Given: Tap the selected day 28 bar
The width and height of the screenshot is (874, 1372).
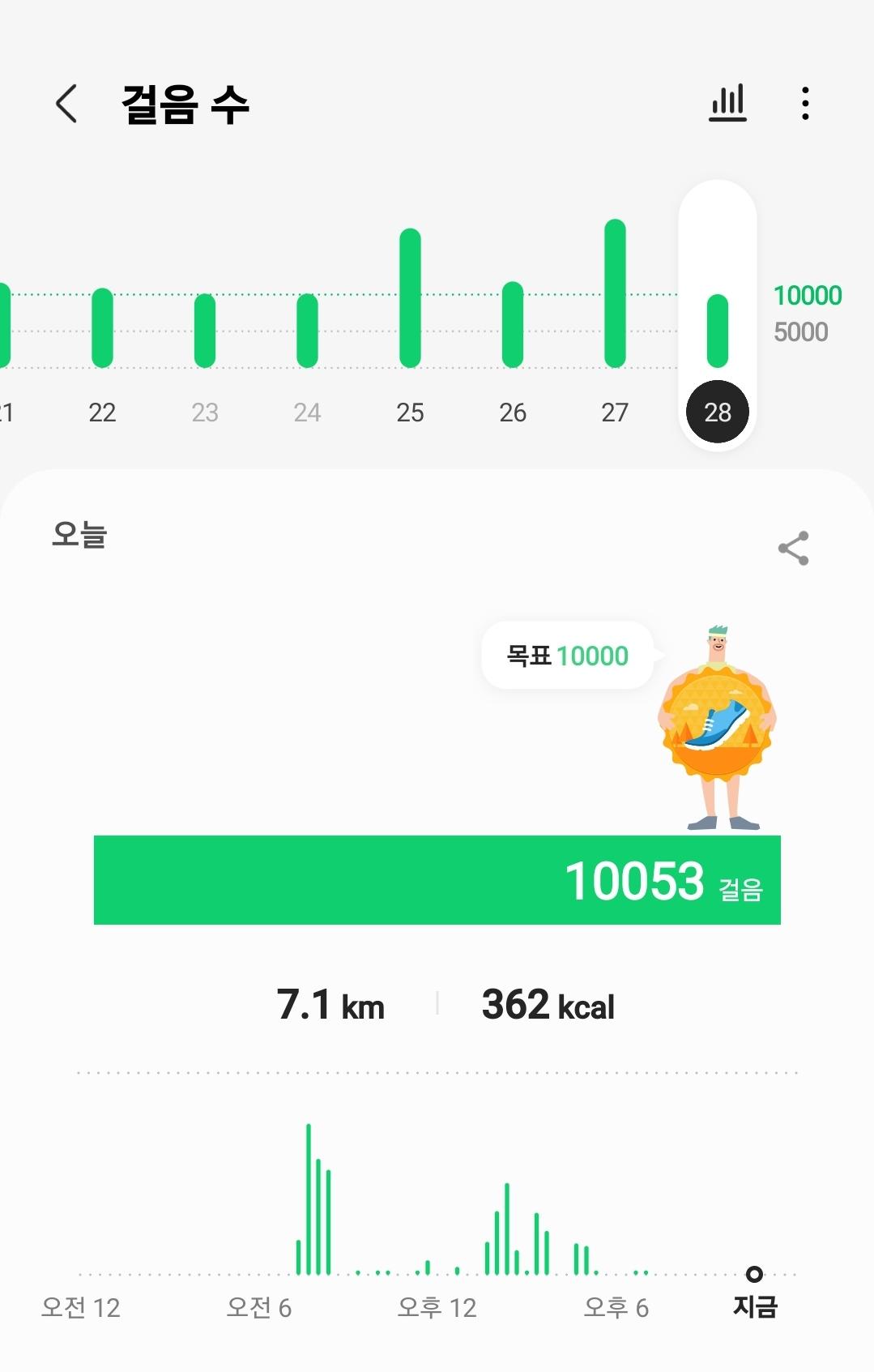Looking at the screenshot, I should click(718, 331).
